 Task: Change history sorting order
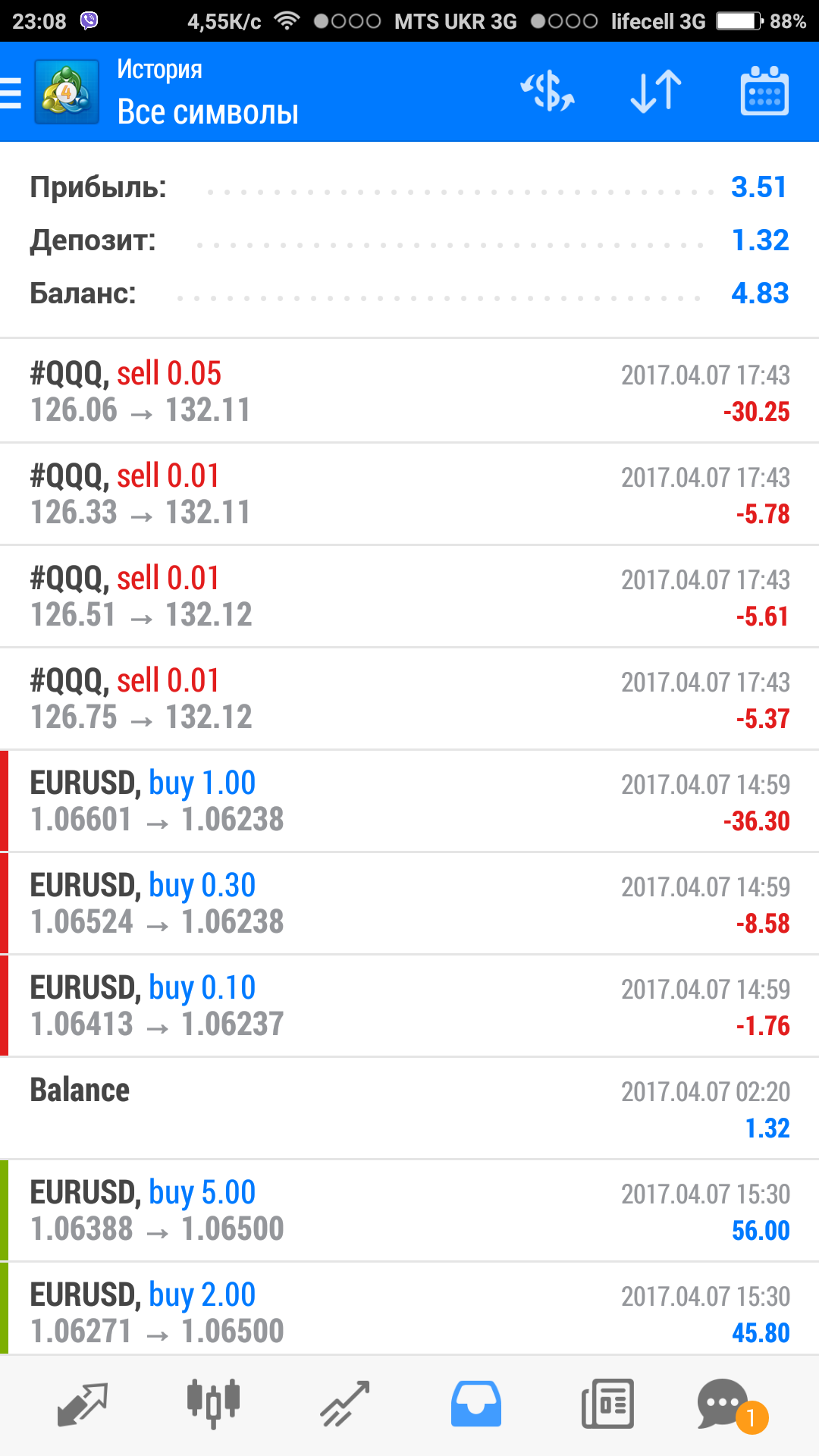pyautogui.click(x=656, y=92)
